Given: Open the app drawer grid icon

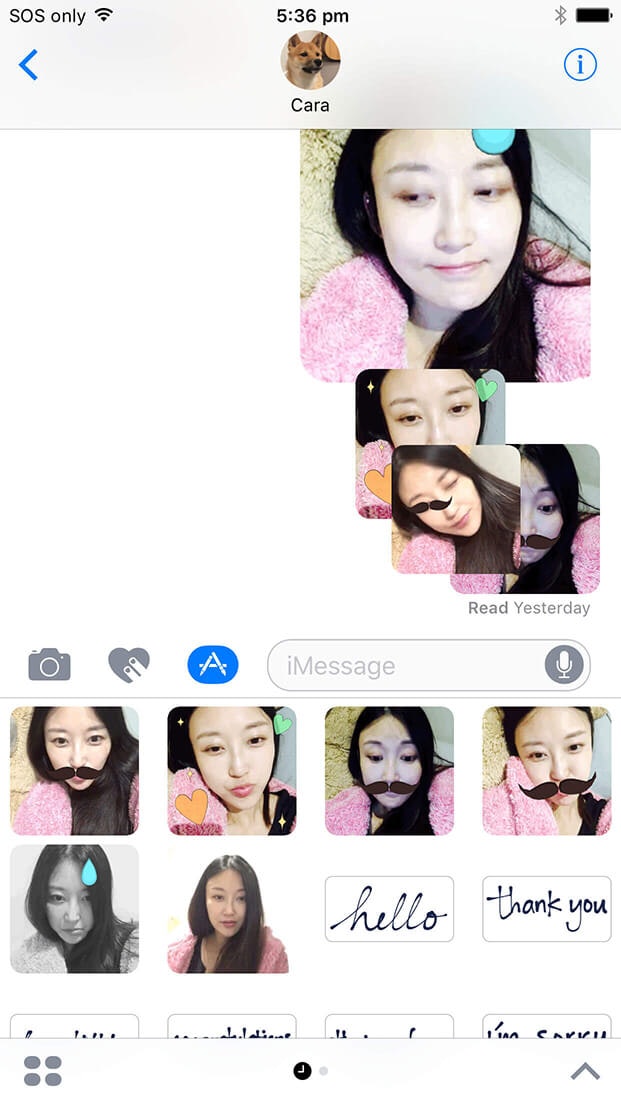Looking at the screenshot, I should point(43,1071).
